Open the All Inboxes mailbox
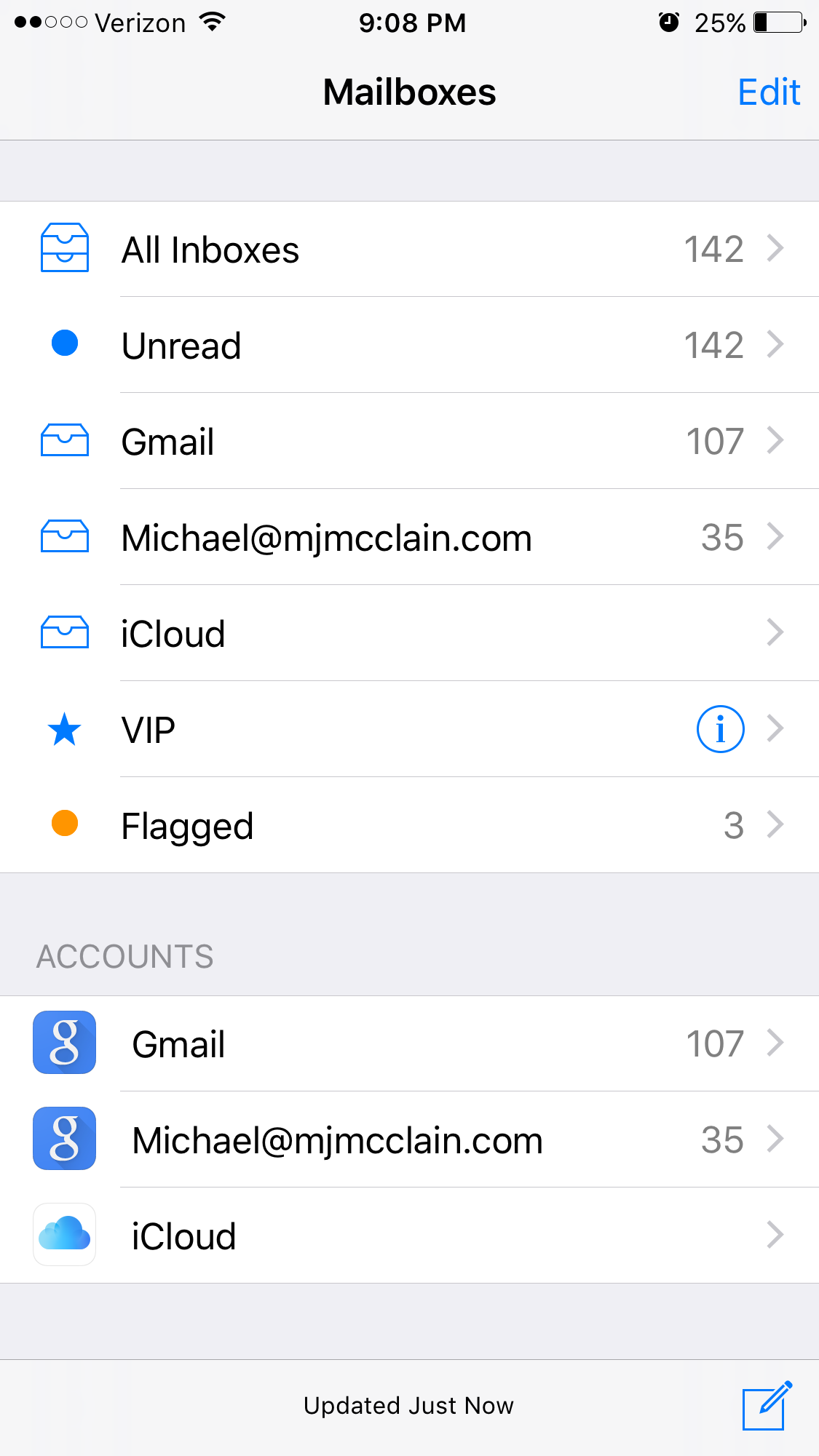Image resolution: width=819 pixels, height=1456 pixels. point(409,249)
